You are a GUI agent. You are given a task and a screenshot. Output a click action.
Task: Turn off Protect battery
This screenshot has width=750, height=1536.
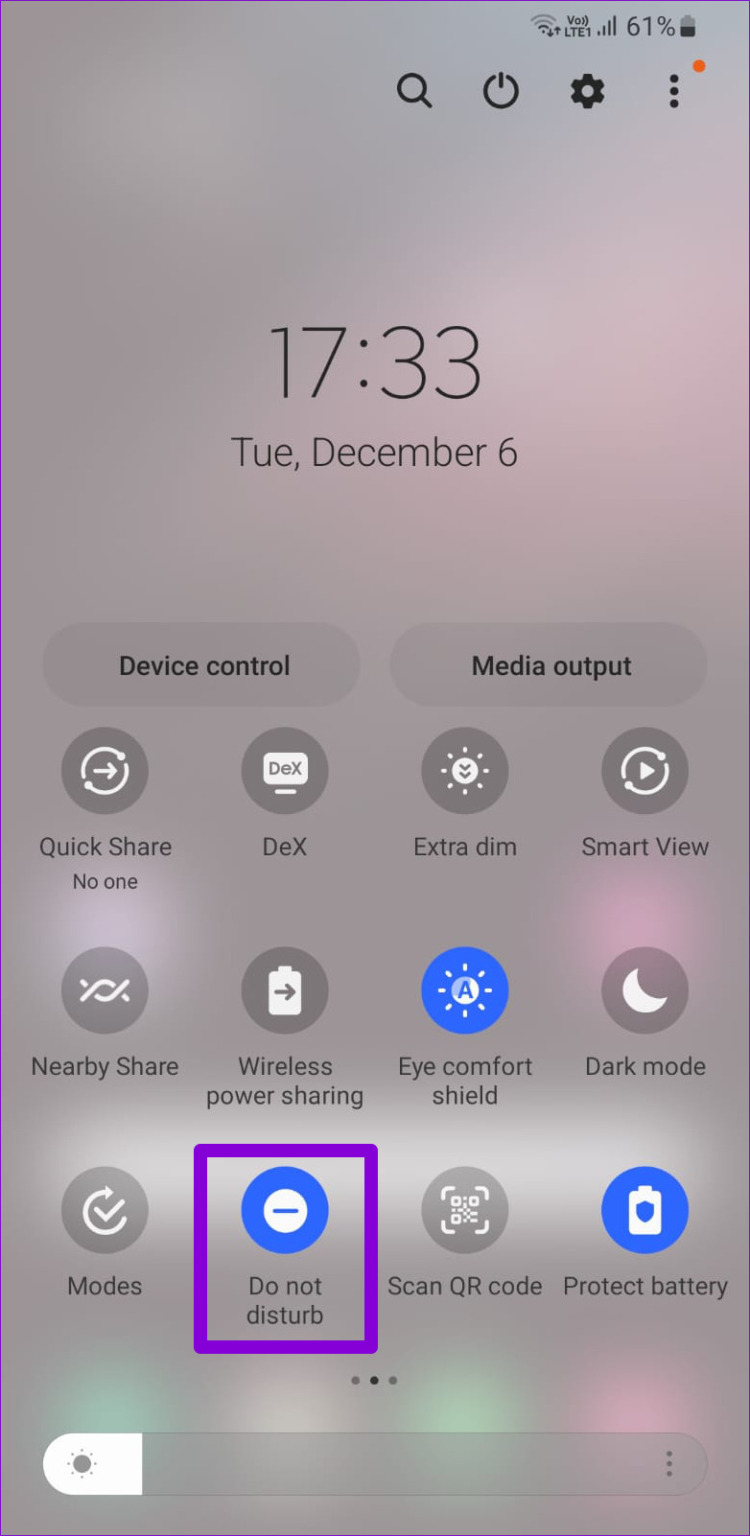(645, 1209)
